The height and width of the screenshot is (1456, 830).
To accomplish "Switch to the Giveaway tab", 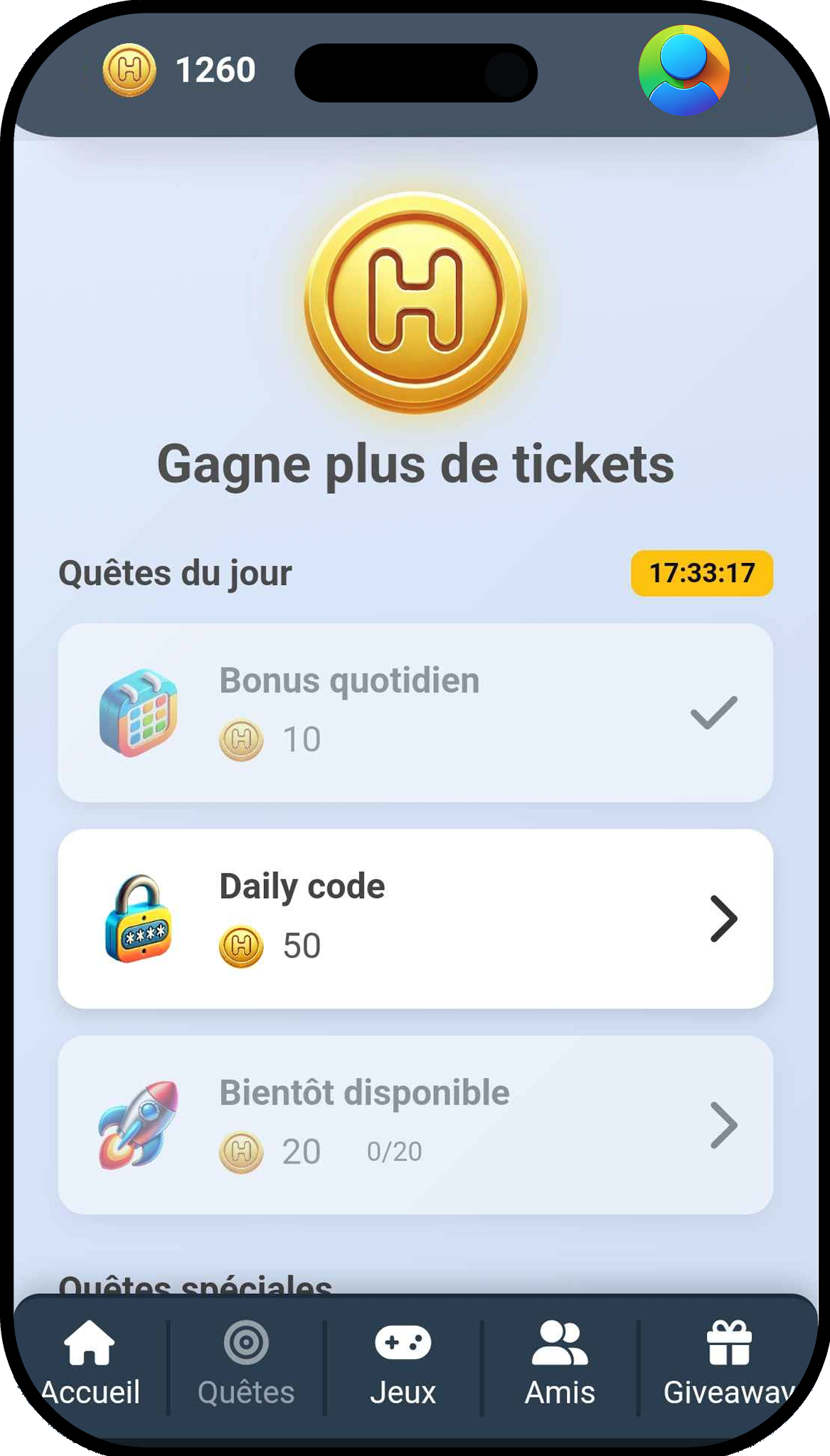I will [728, 1363].
